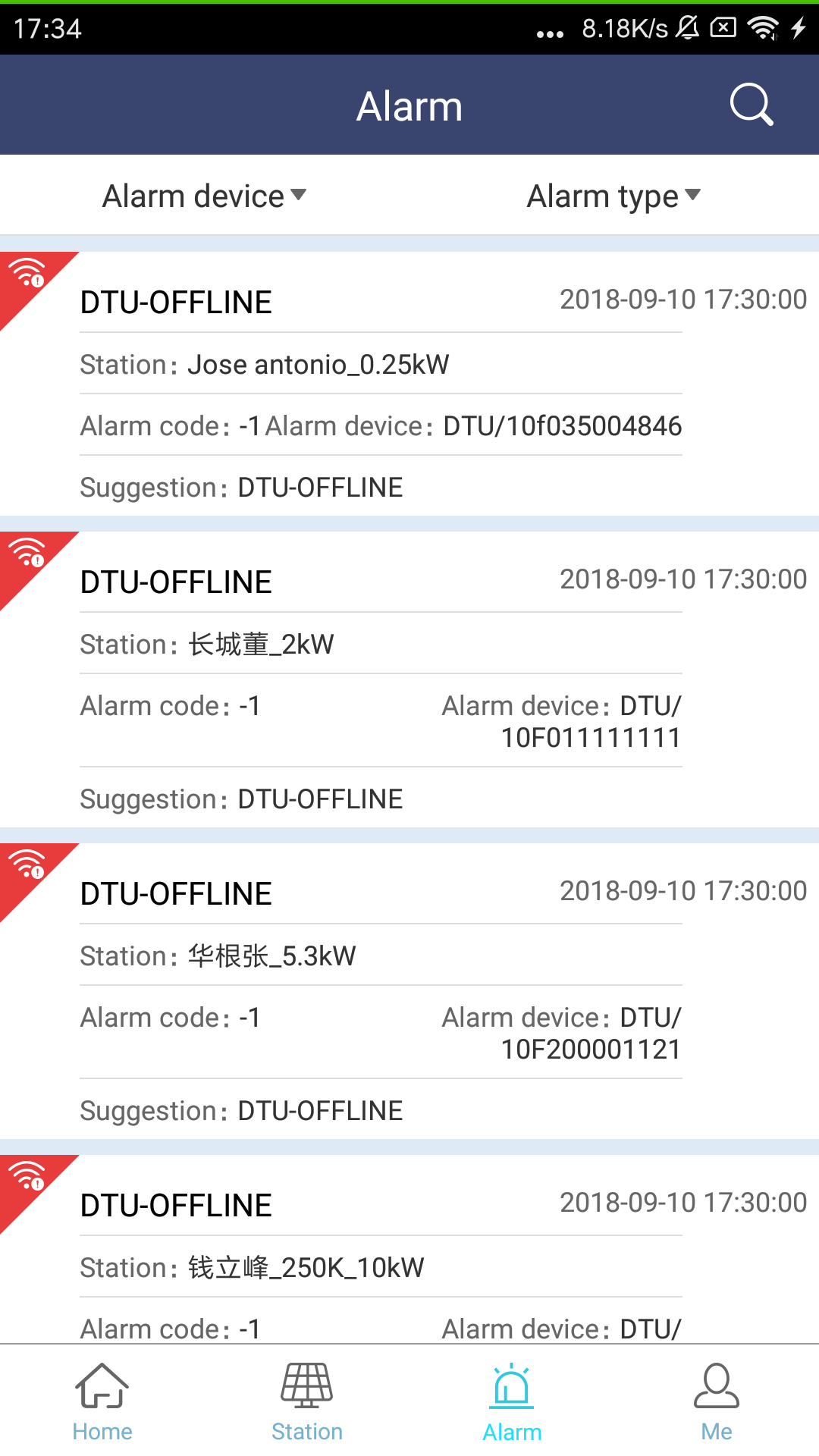Open the alarm search
Screen dimensions: 819x1456
[751, 105]
